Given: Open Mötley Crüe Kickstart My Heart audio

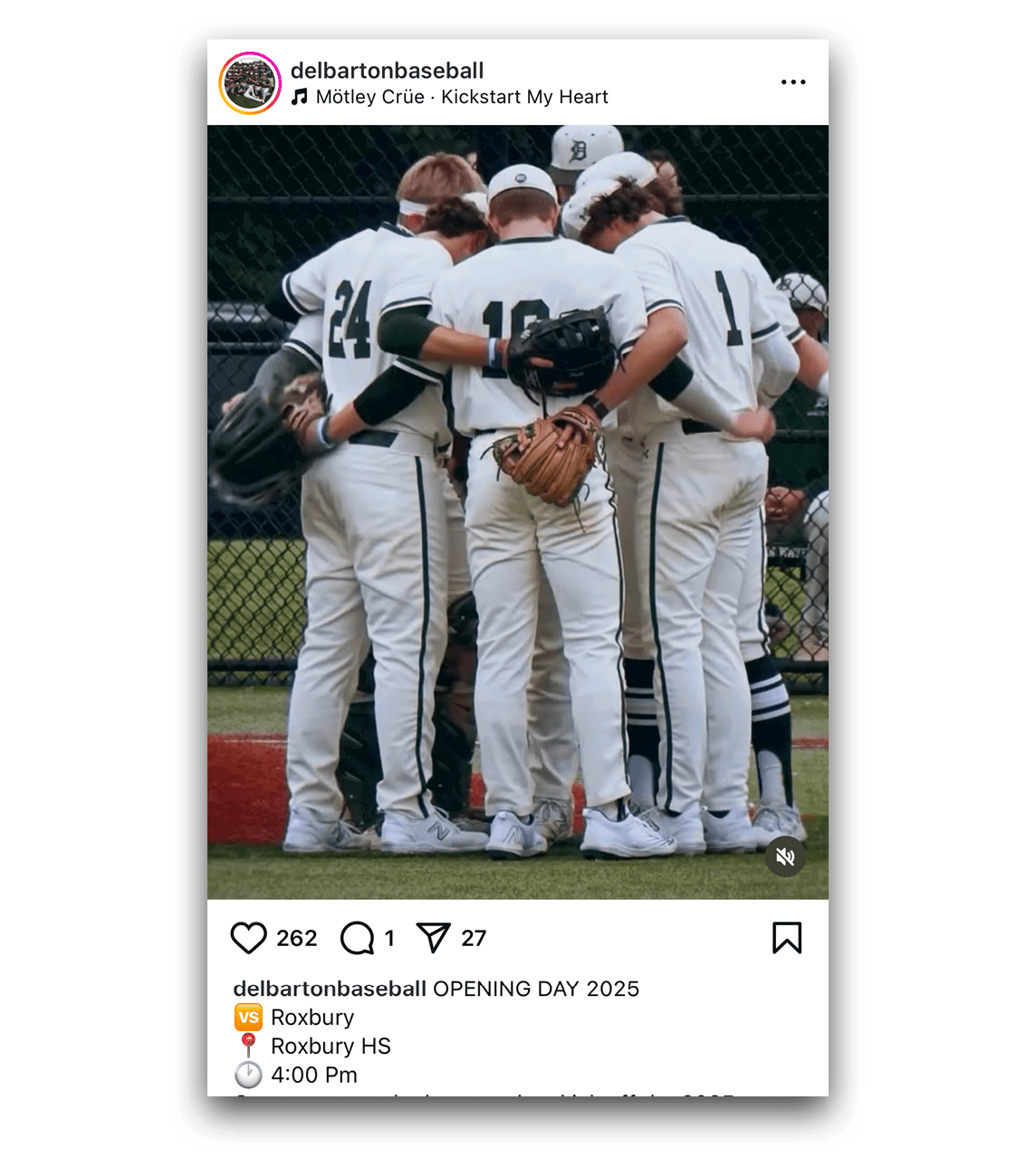Looking at the screenshot, I should [461, 97].
